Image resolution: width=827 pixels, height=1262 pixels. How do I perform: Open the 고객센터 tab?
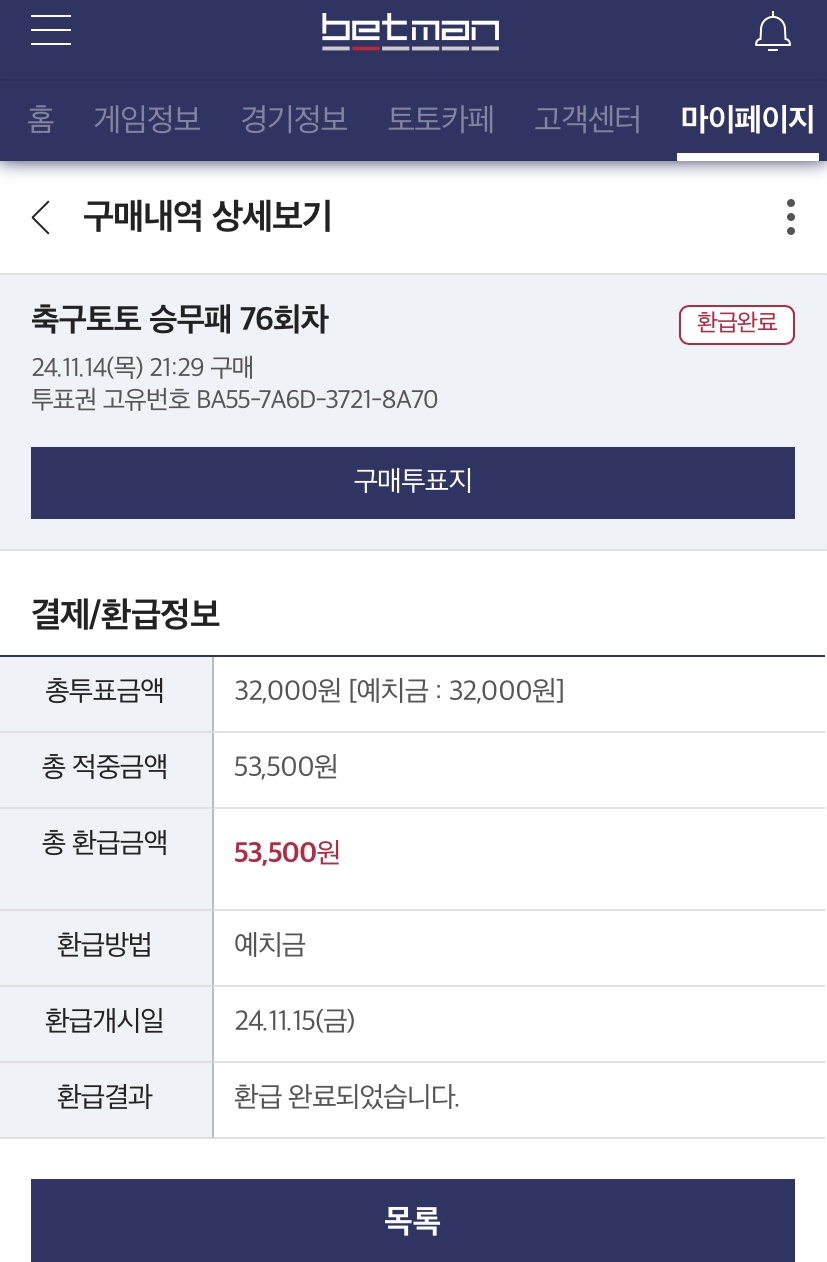click(x=587, y=120)
